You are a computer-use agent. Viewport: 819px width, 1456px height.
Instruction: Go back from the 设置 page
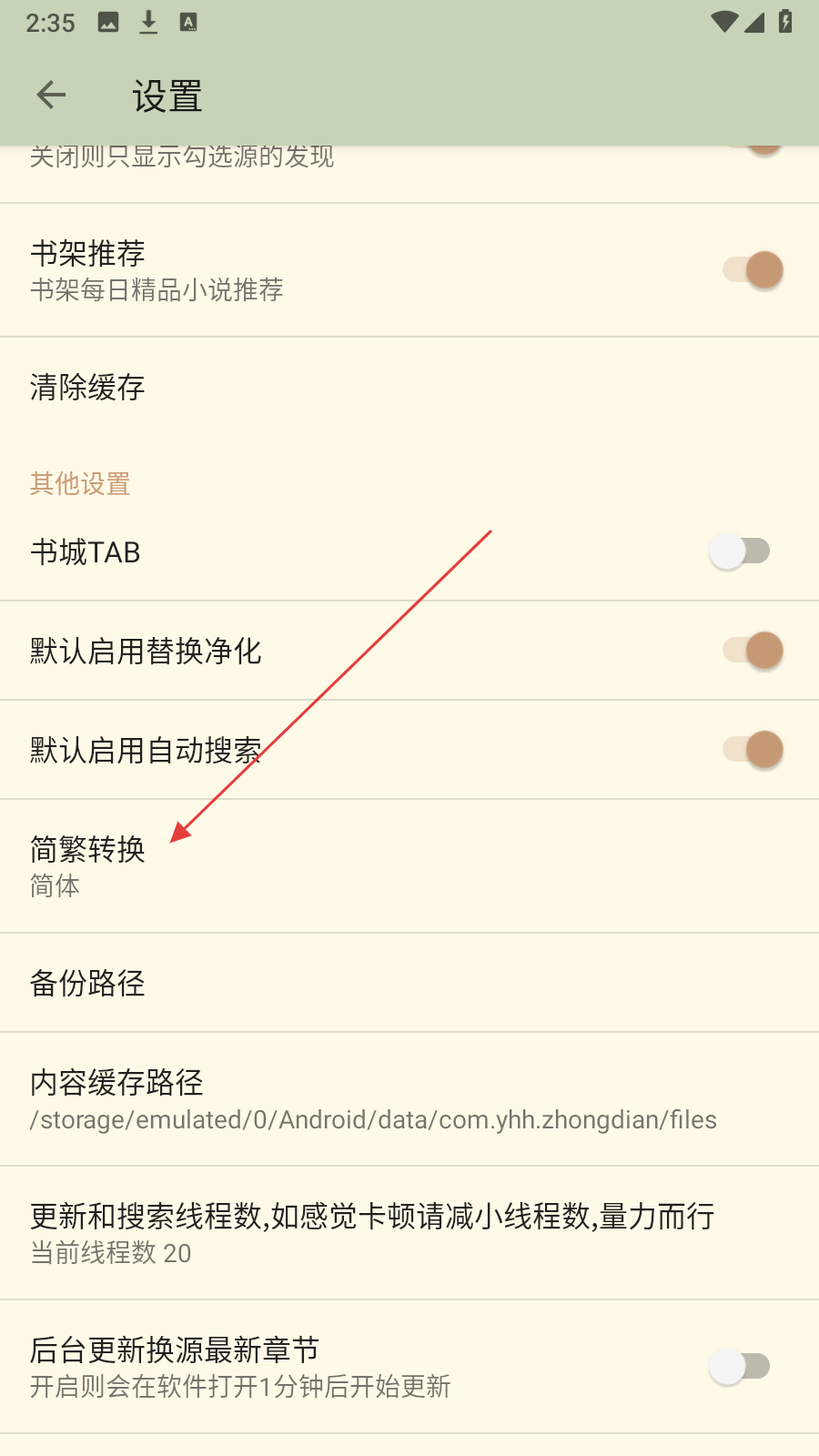(52, 95)
